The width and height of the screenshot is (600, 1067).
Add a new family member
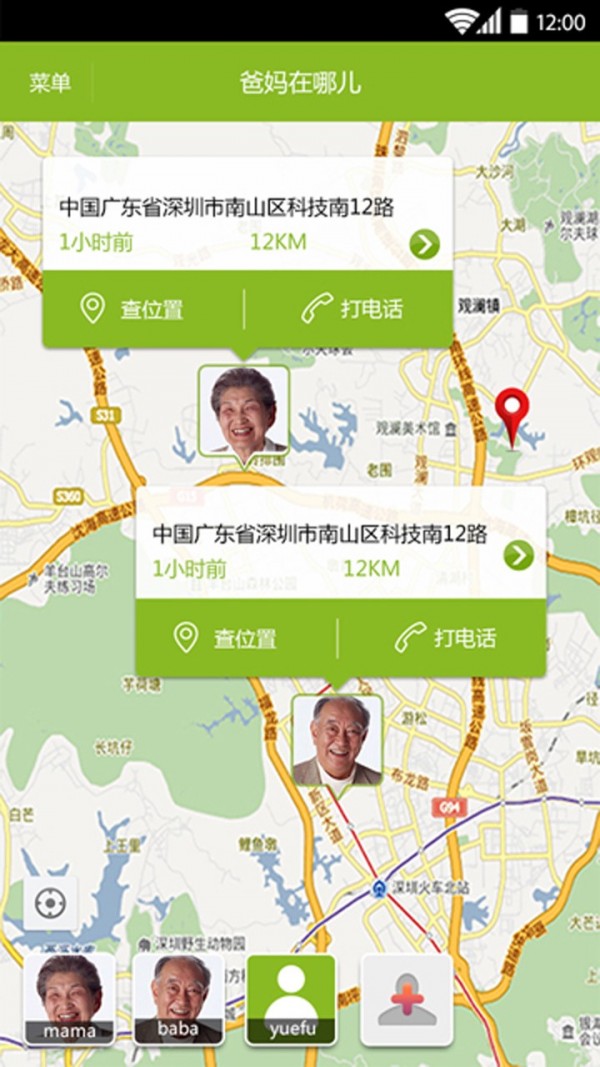[405, 998]
